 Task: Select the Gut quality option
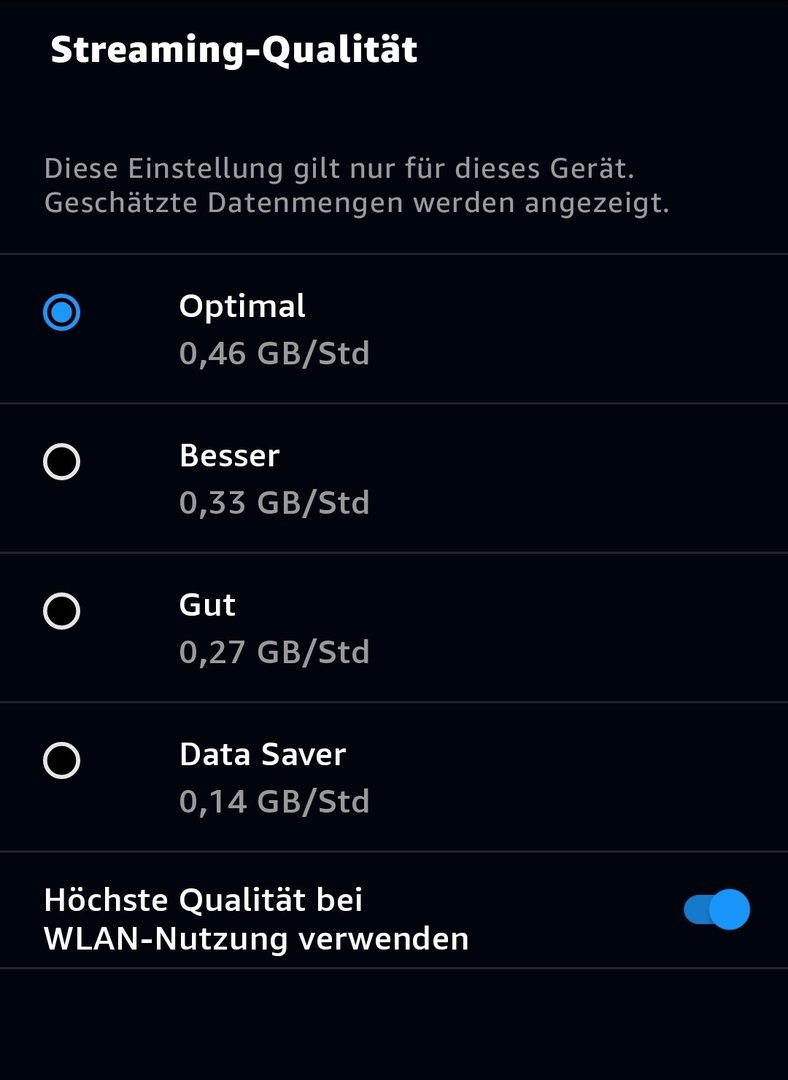[62, 611]
